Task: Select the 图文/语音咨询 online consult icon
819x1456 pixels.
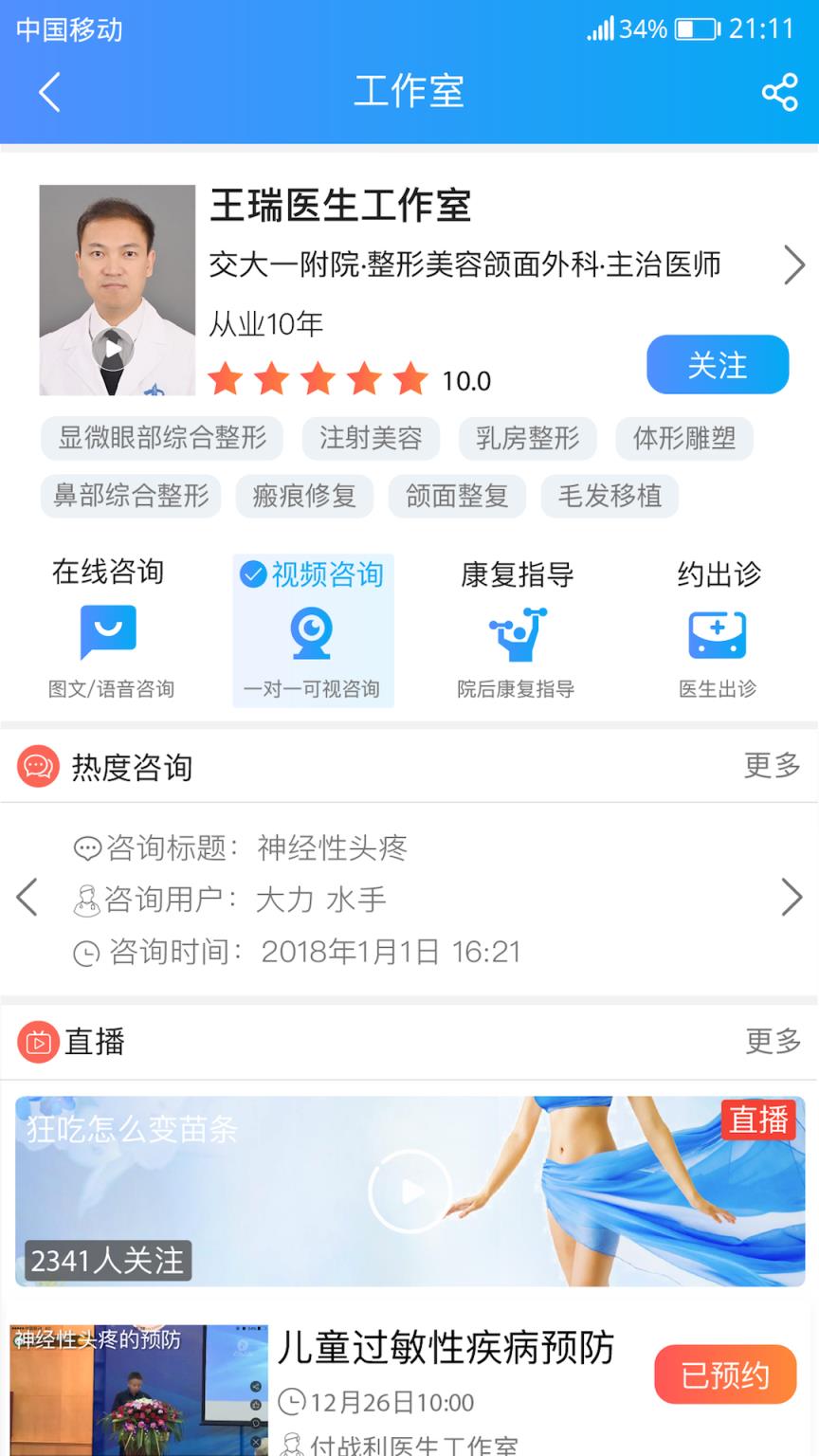Action: 107,632
